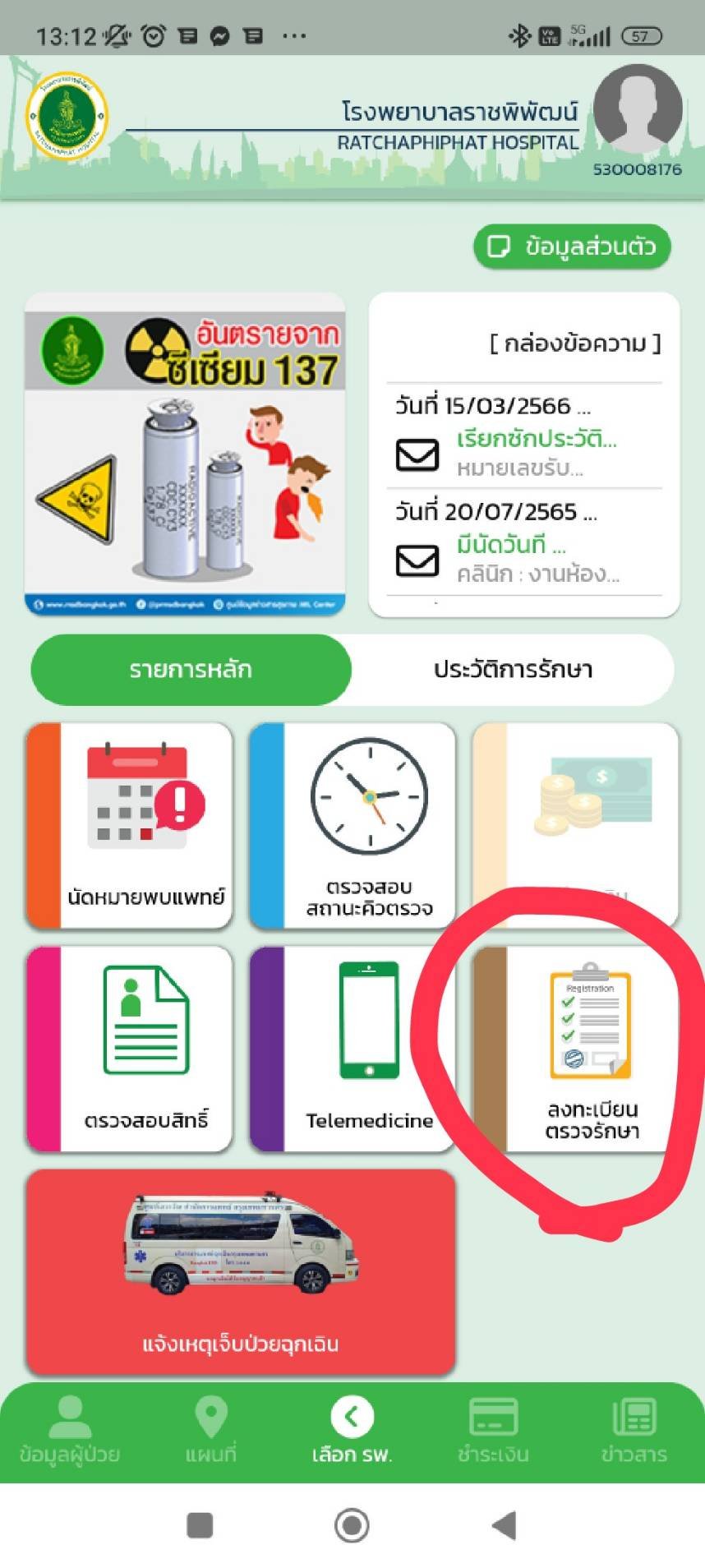Open the message dated 20/07/2565
This screenshot has height=1568, width=705.
pyautogui.click(x=524, y=546)
